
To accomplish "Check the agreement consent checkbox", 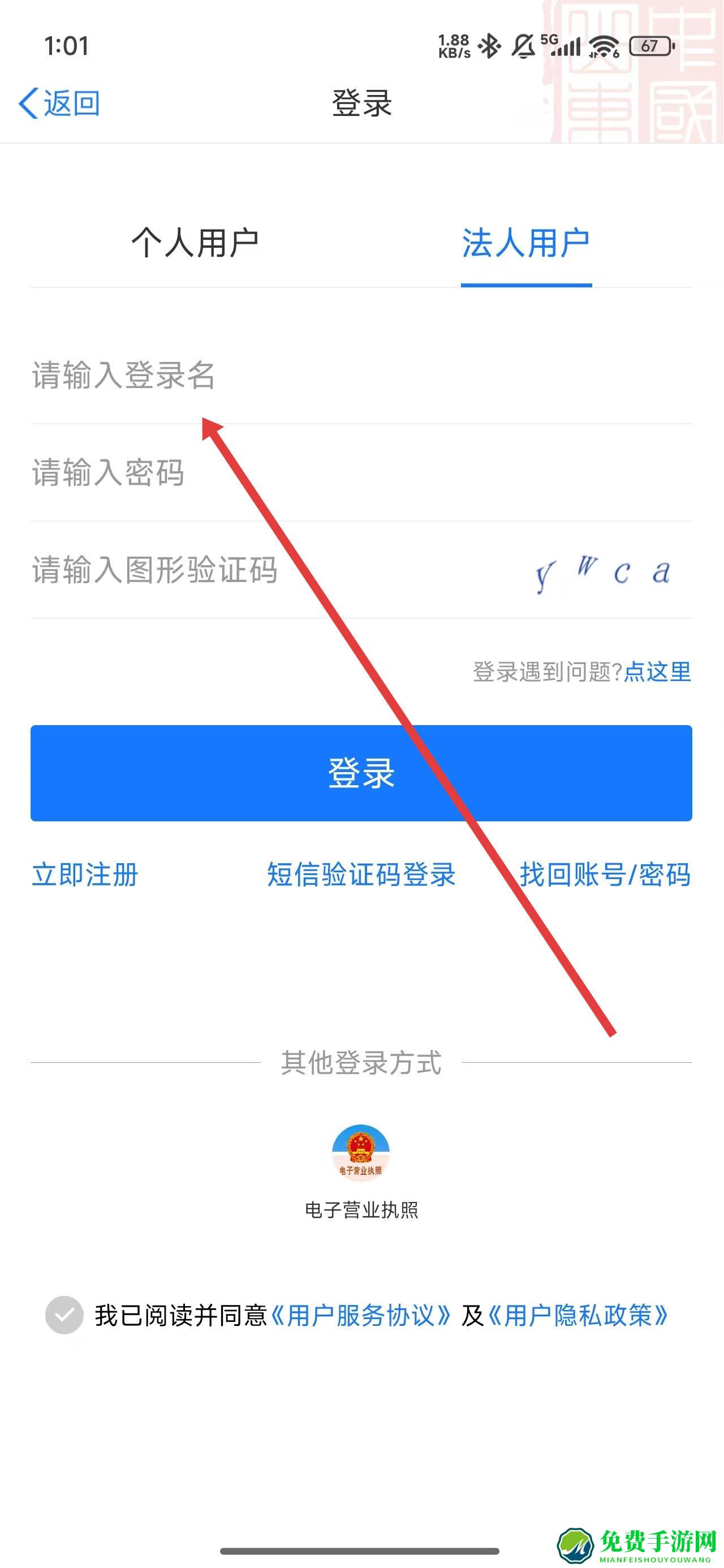I will [x=64, y=1315].
